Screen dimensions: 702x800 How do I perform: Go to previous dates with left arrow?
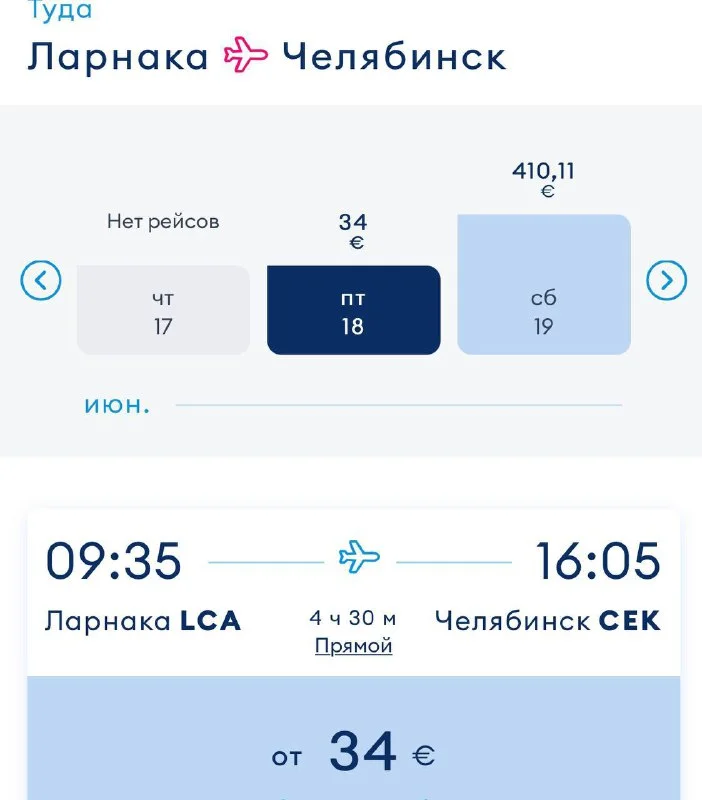41,281
